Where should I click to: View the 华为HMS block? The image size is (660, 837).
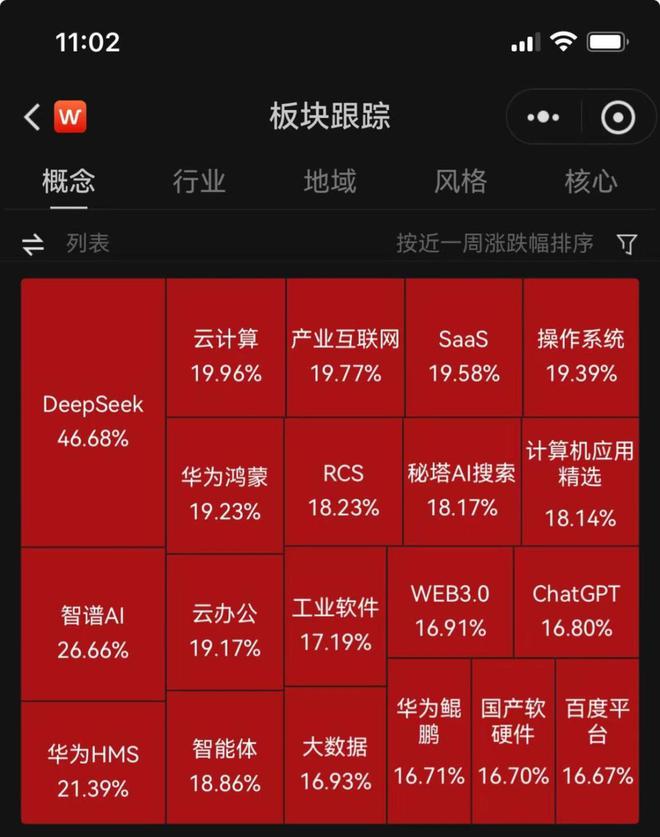[93, 762]
